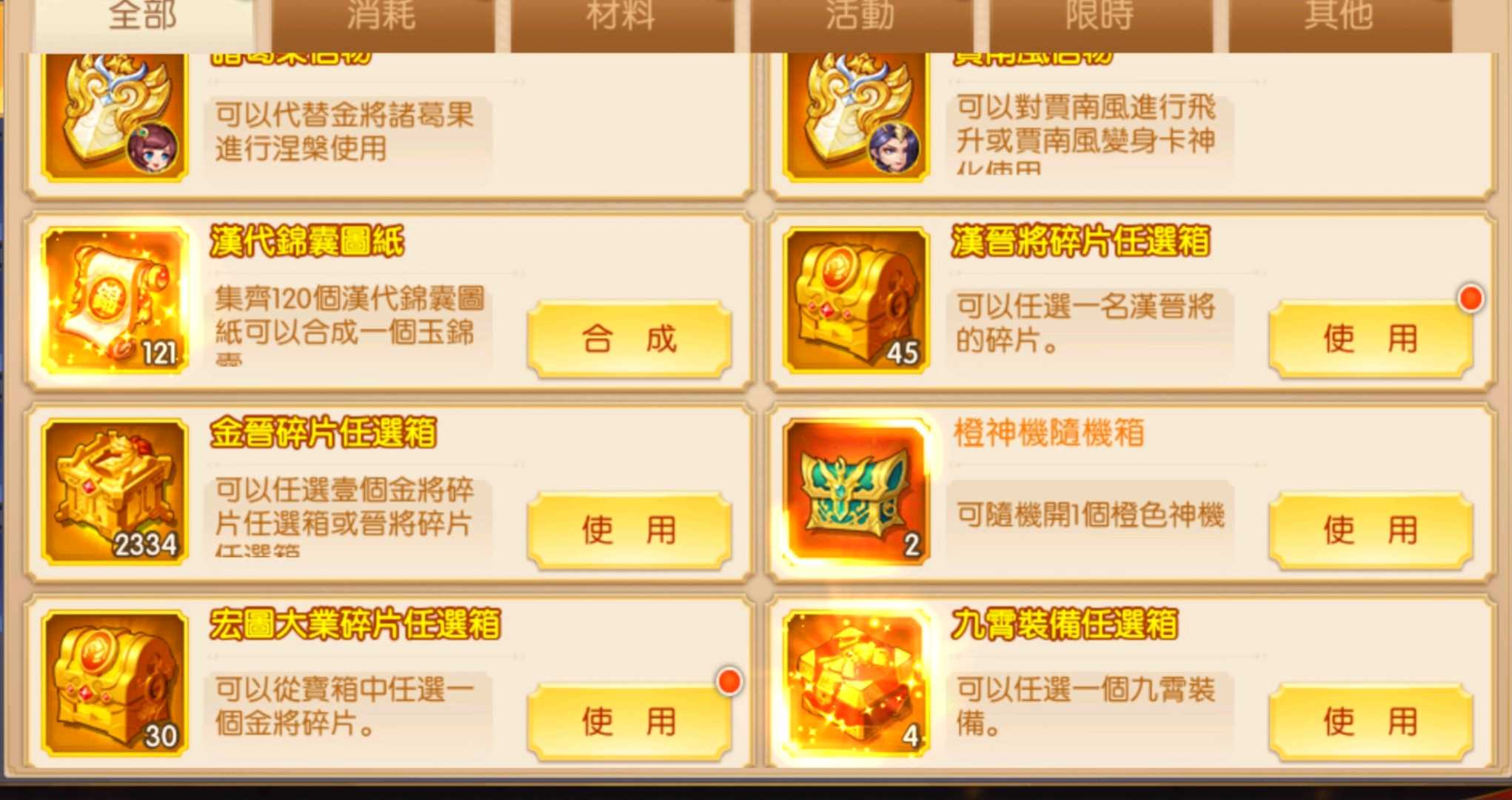Screen dimensions: 1512x800
Task: View the 橙神機隨機箱 item icon
Action: tap(856, 491)
